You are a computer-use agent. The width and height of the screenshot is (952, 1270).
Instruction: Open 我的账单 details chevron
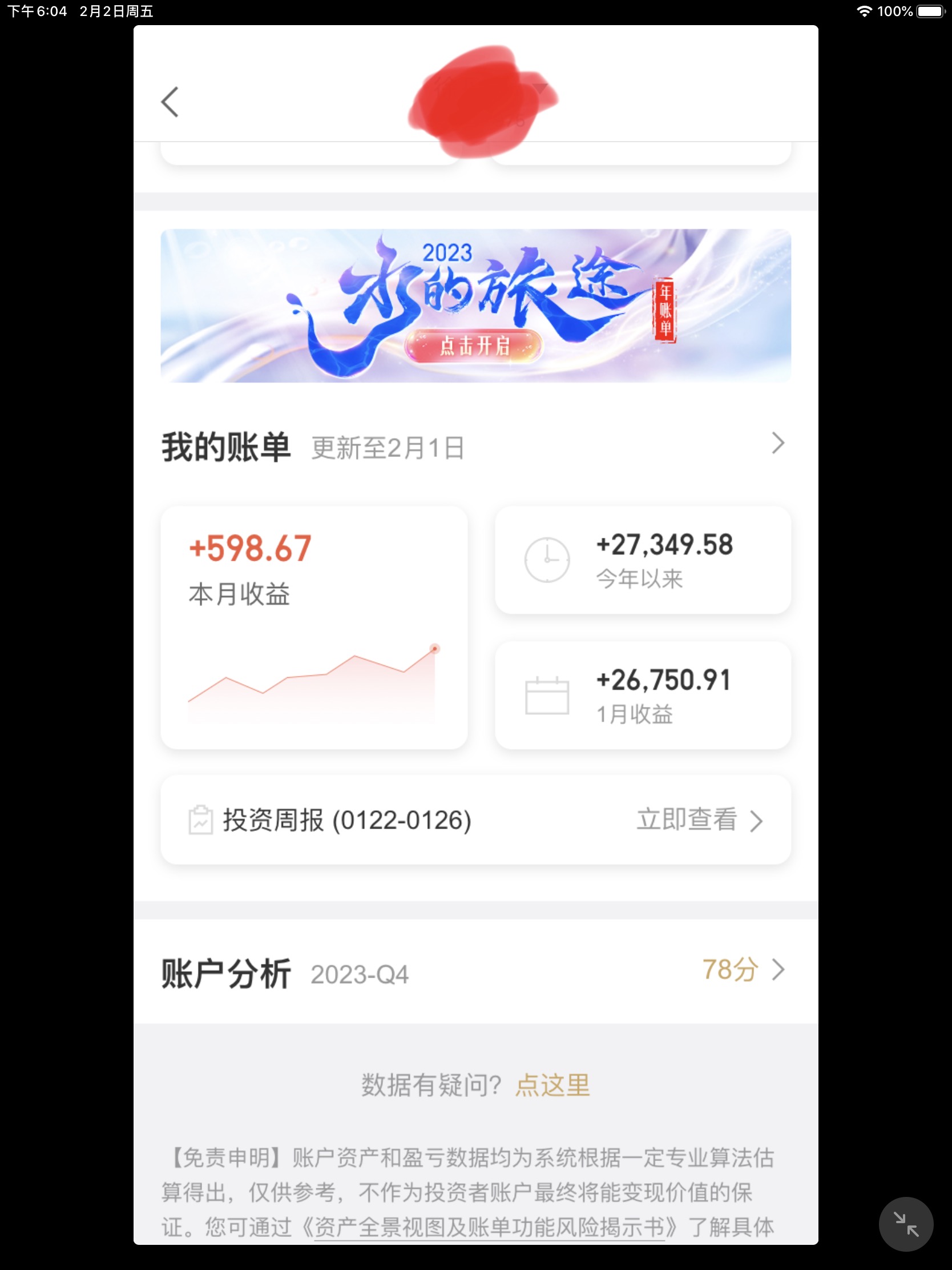coord(777,443)
